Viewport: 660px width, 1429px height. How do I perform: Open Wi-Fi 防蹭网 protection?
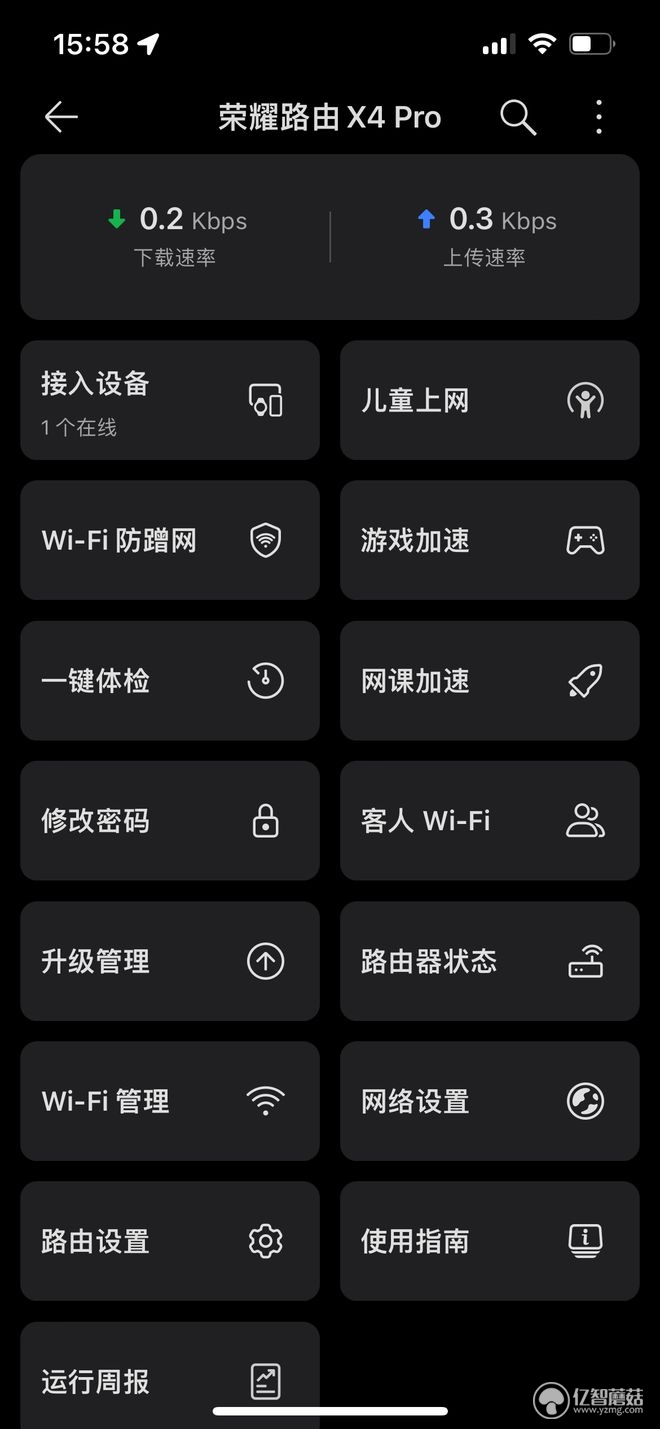(170, 540)
